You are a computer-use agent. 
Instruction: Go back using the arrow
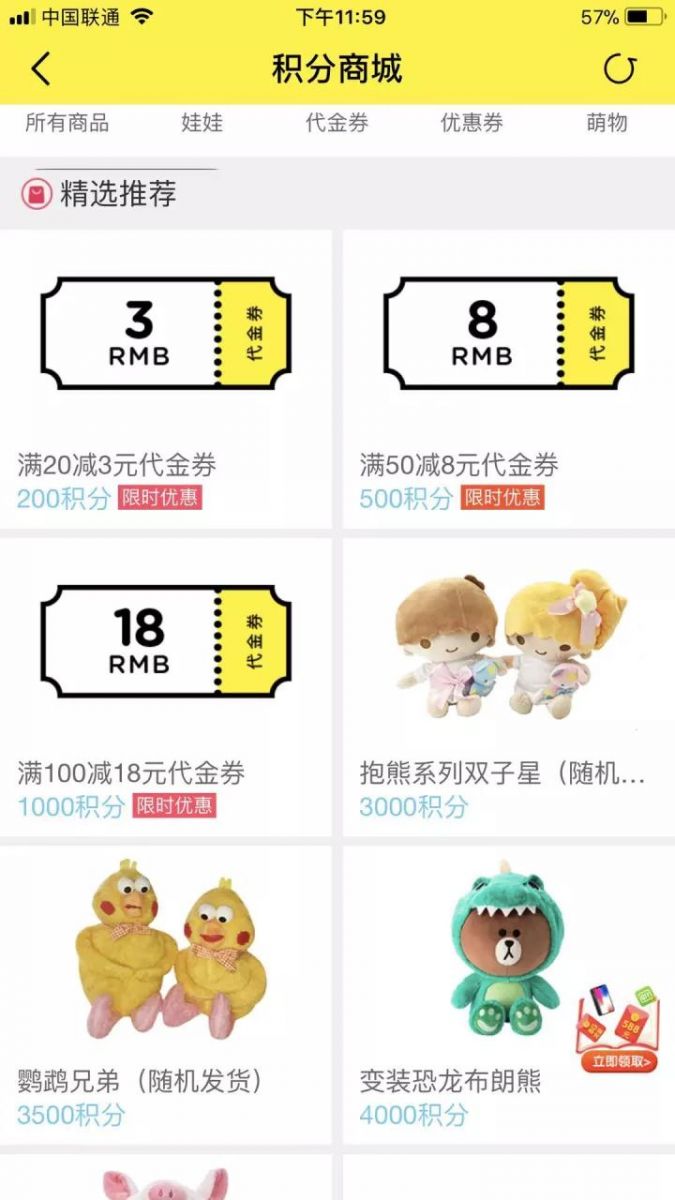point(40,69)
